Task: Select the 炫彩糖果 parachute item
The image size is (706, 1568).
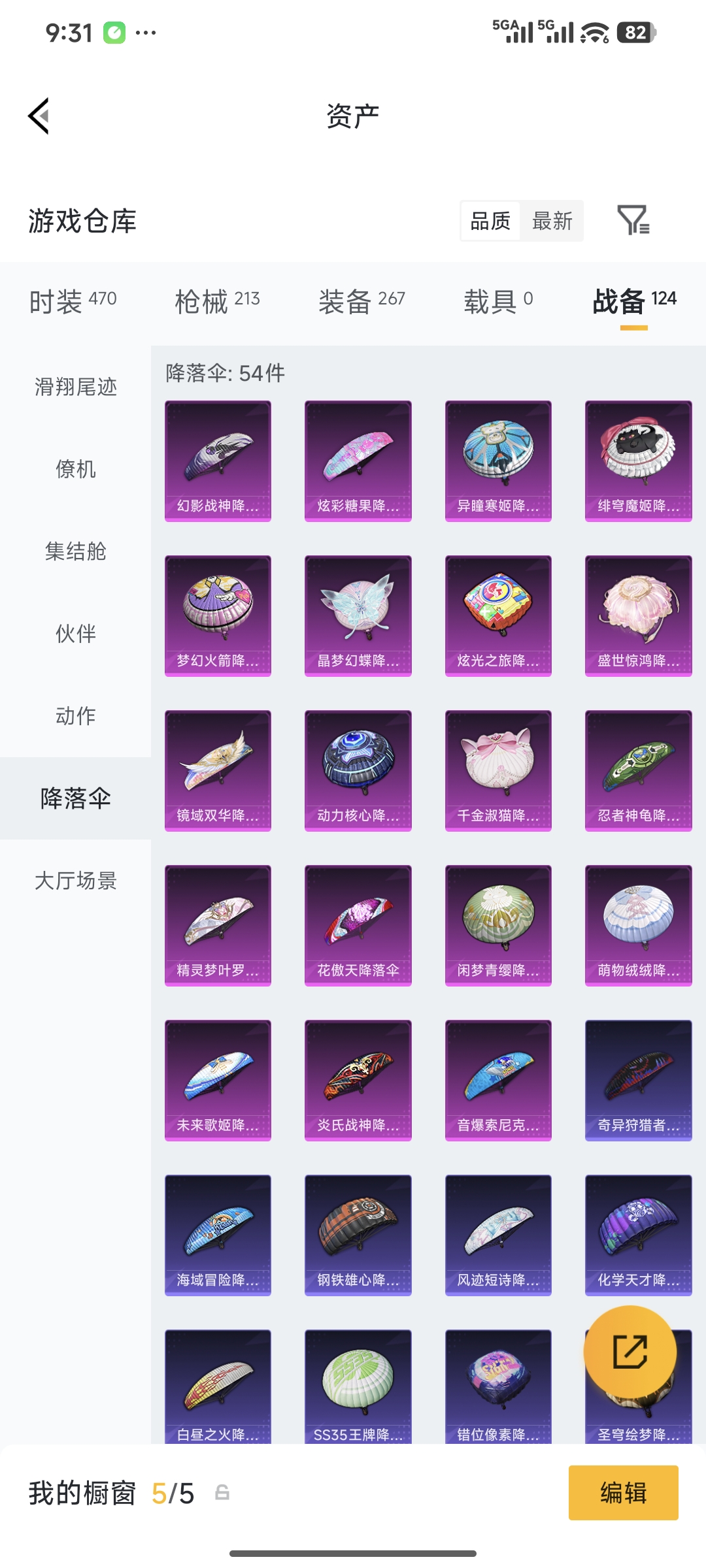Action: (x=358, y=461)
